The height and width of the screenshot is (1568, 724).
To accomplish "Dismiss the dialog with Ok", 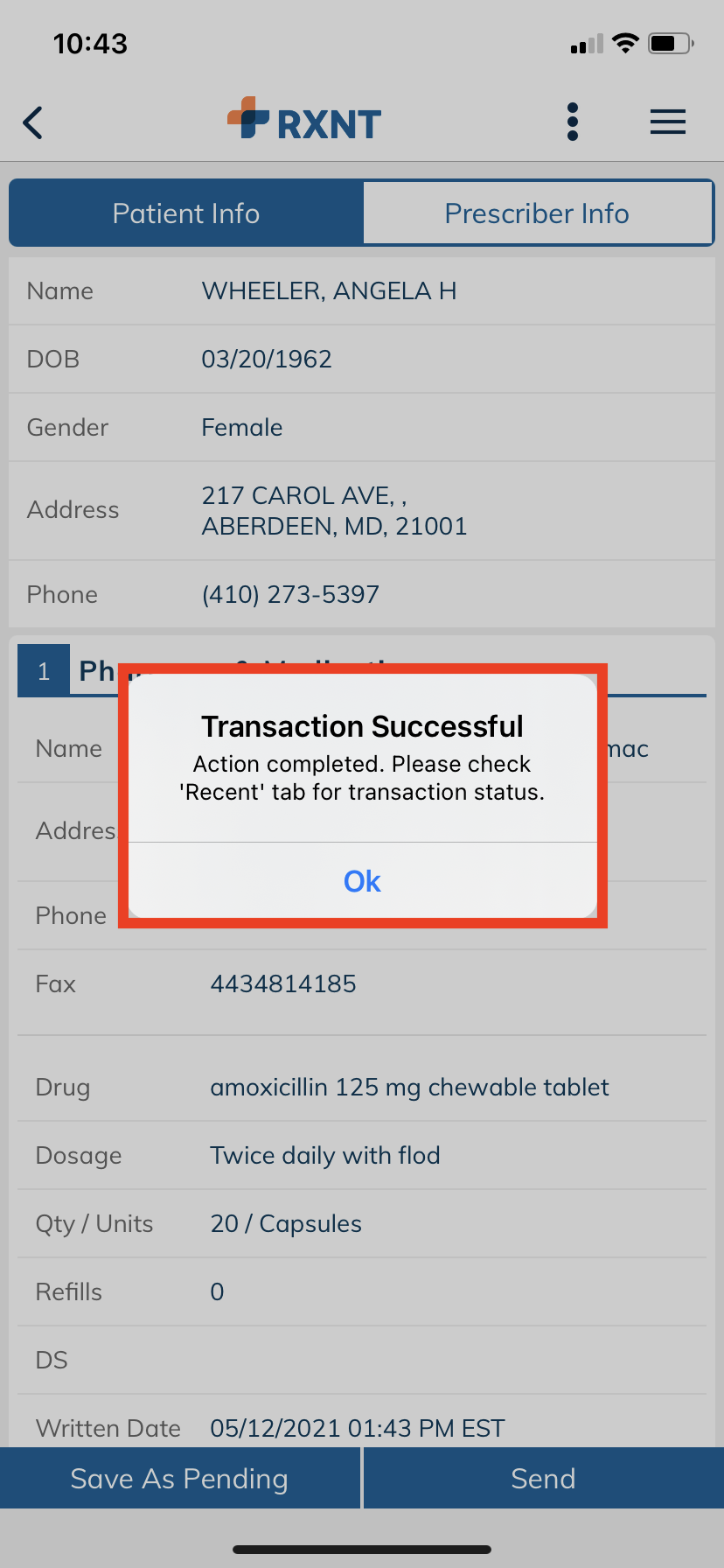I will click(x=362, y=880).
